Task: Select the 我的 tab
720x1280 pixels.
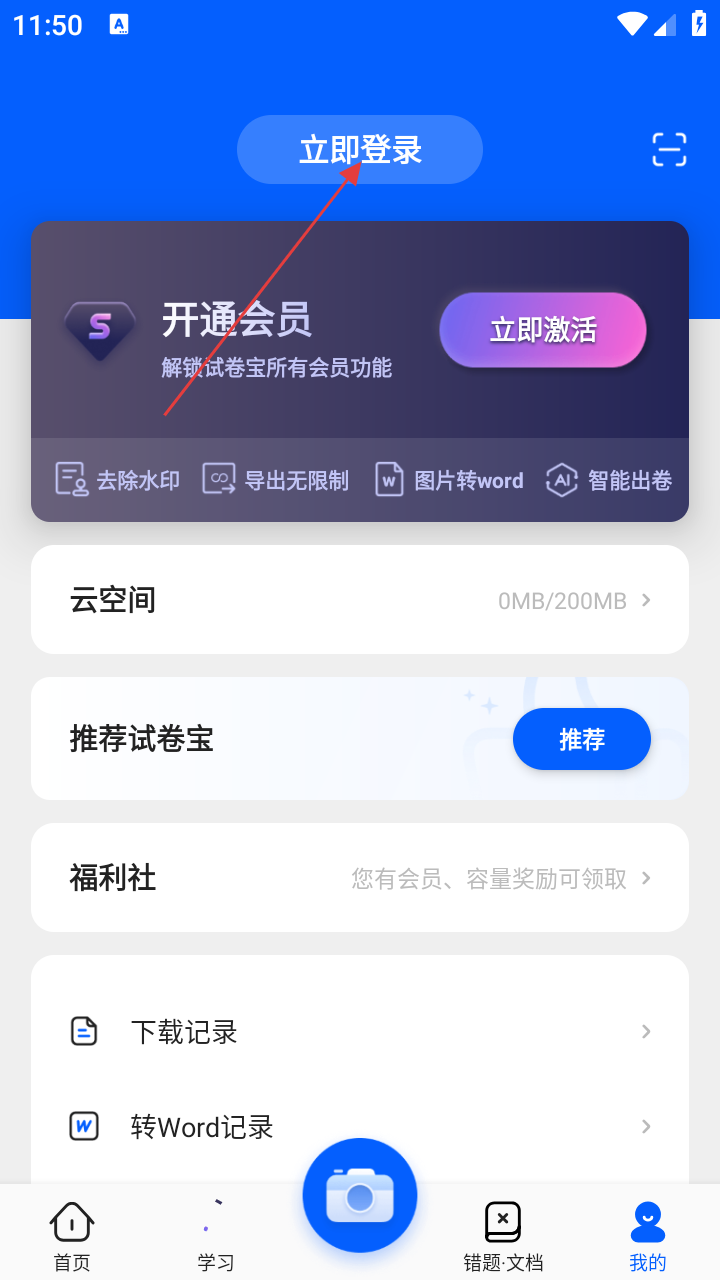Action: (x=647, y=1236)
